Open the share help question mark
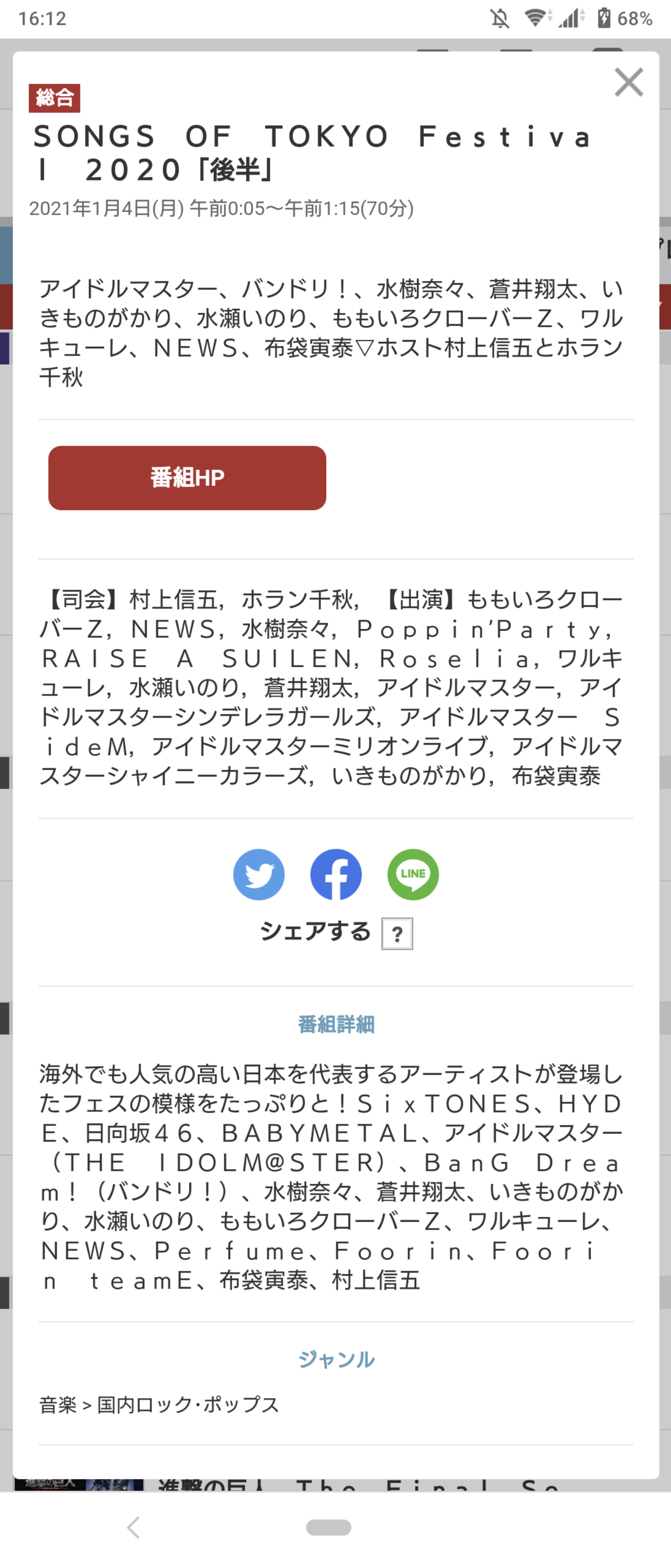This screenshot has height=1568, width=671. [397, 934]
